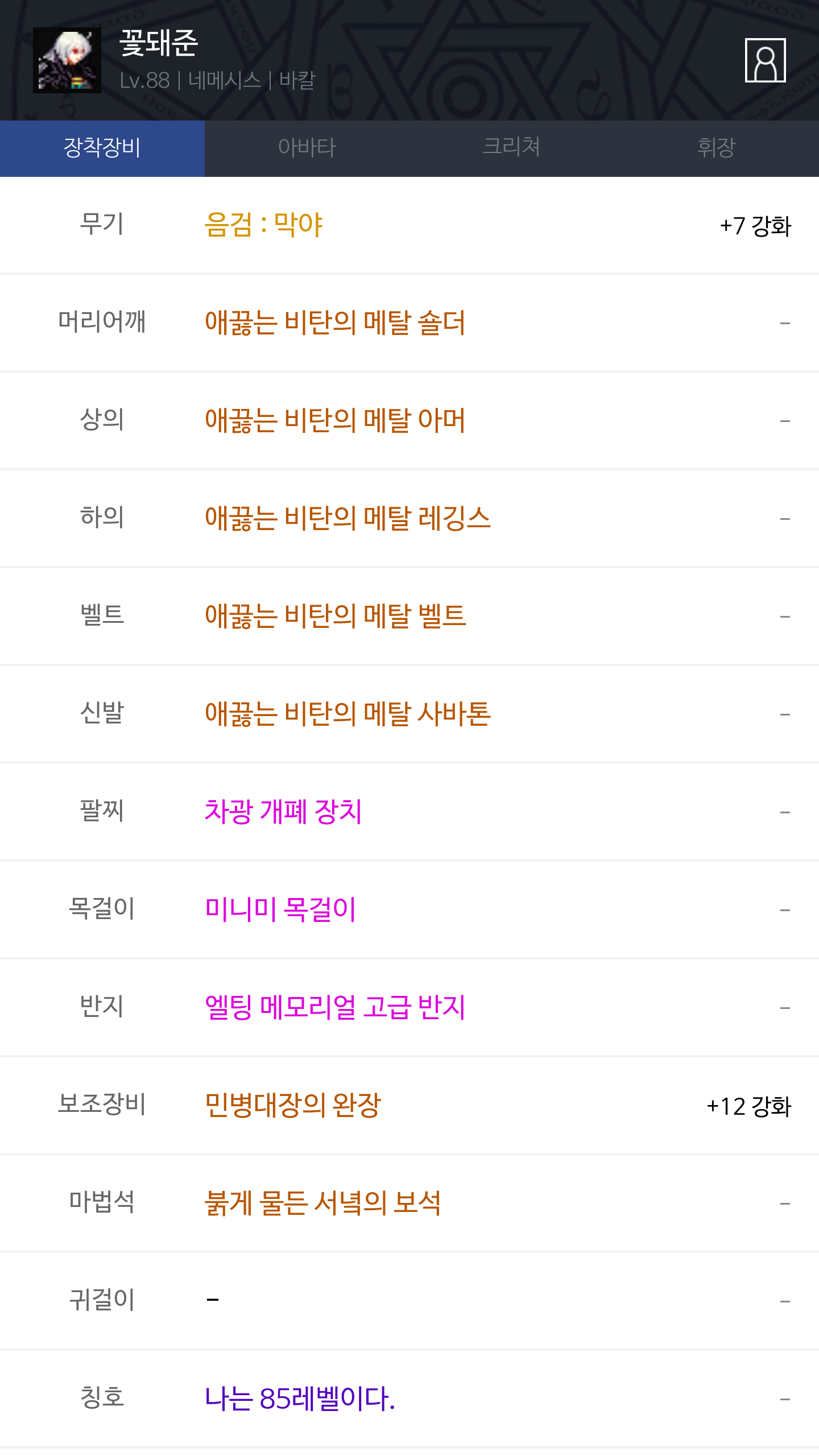Open 붉게 물든 서녘의 보석 magic stone
819x1456 pixels.
[x=323, y=1203]
